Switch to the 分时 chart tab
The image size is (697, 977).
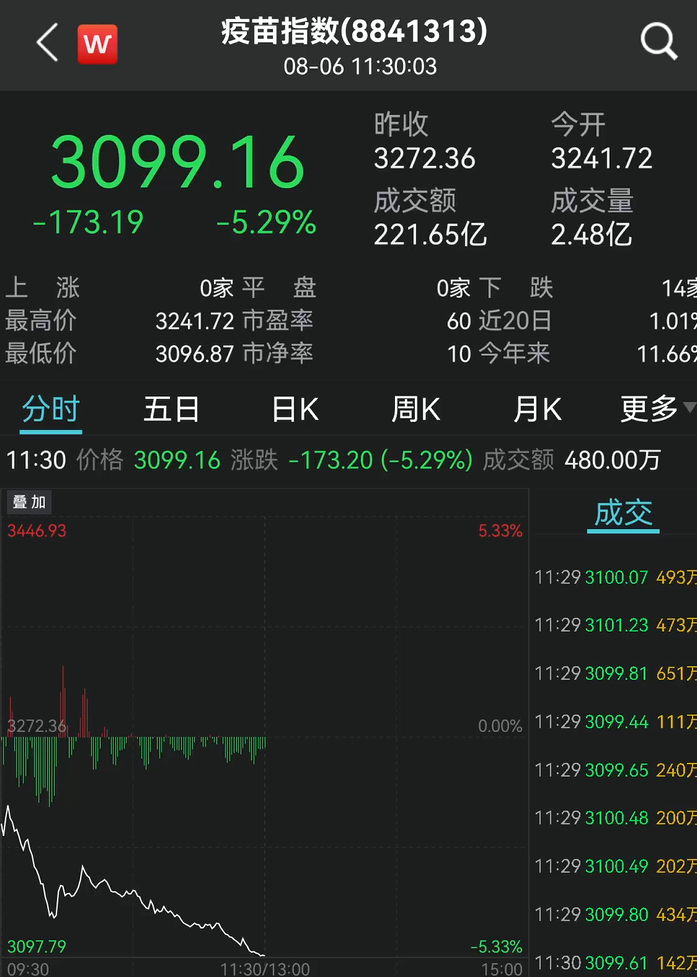[x=50, y=409]
